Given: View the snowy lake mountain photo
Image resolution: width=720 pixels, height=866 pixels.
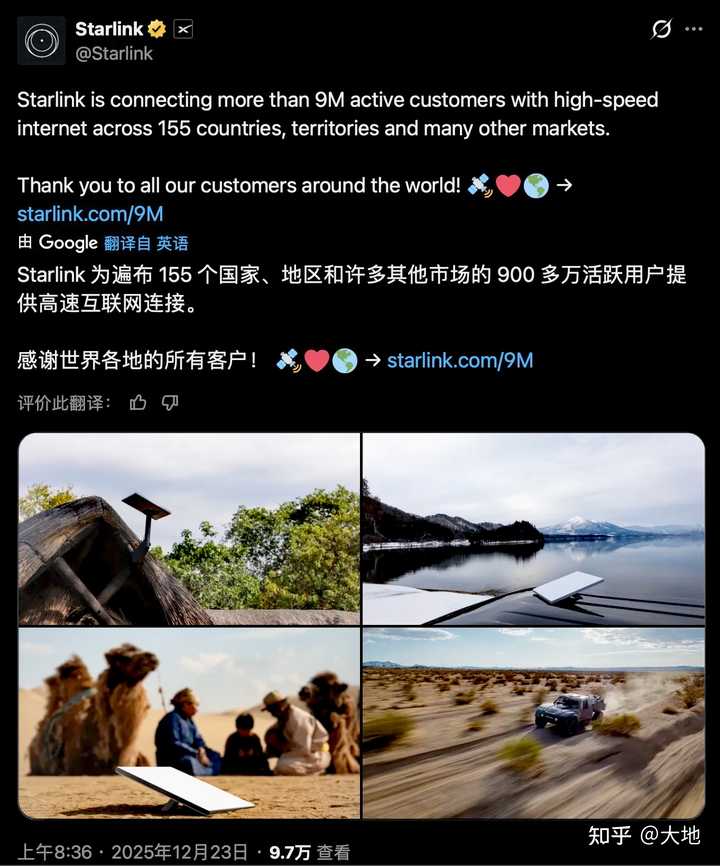Looking at the screenshot, I should point(533,529).
